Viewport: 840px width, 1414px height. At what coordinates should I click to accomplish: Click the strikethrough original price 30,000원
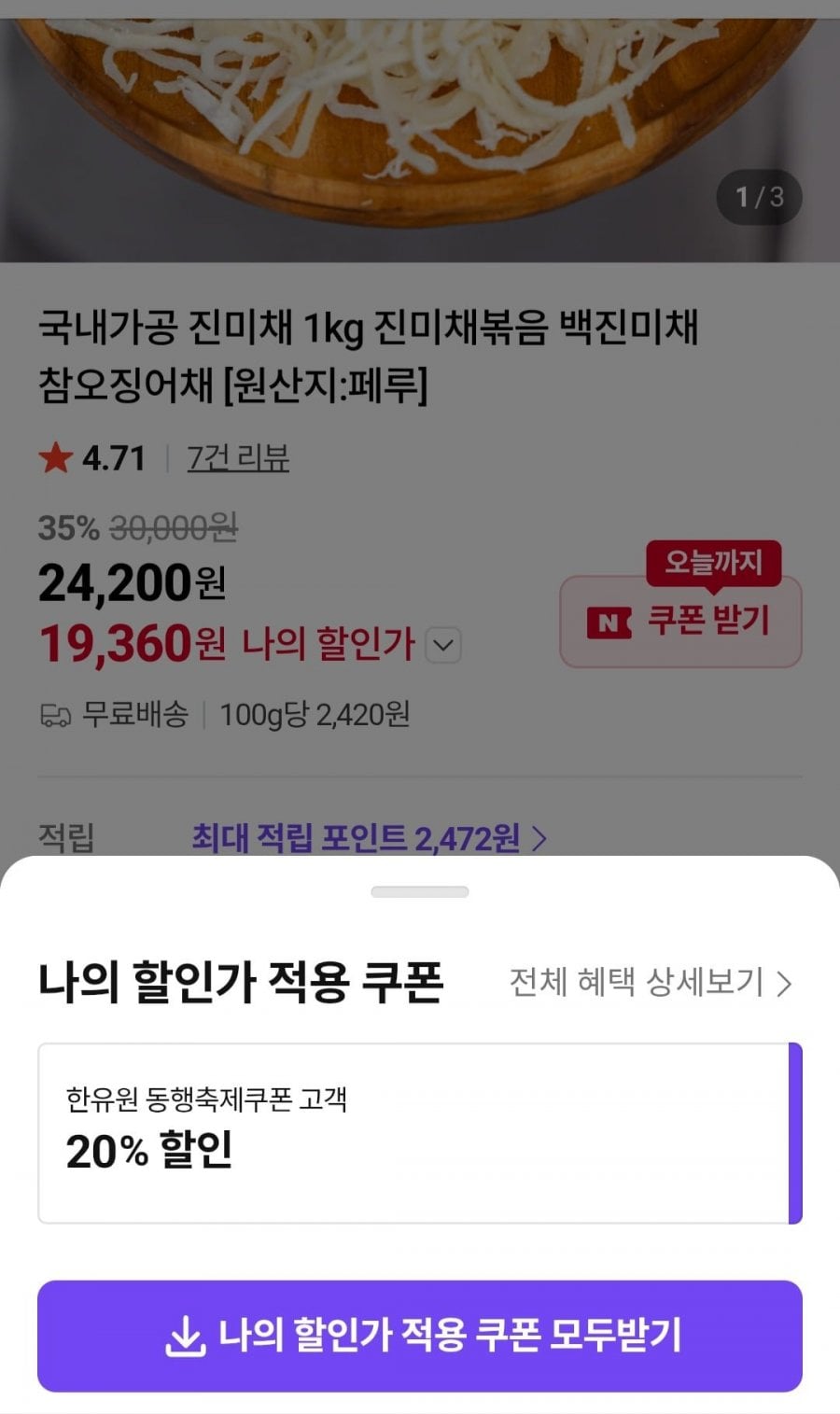tap(168, 528)
